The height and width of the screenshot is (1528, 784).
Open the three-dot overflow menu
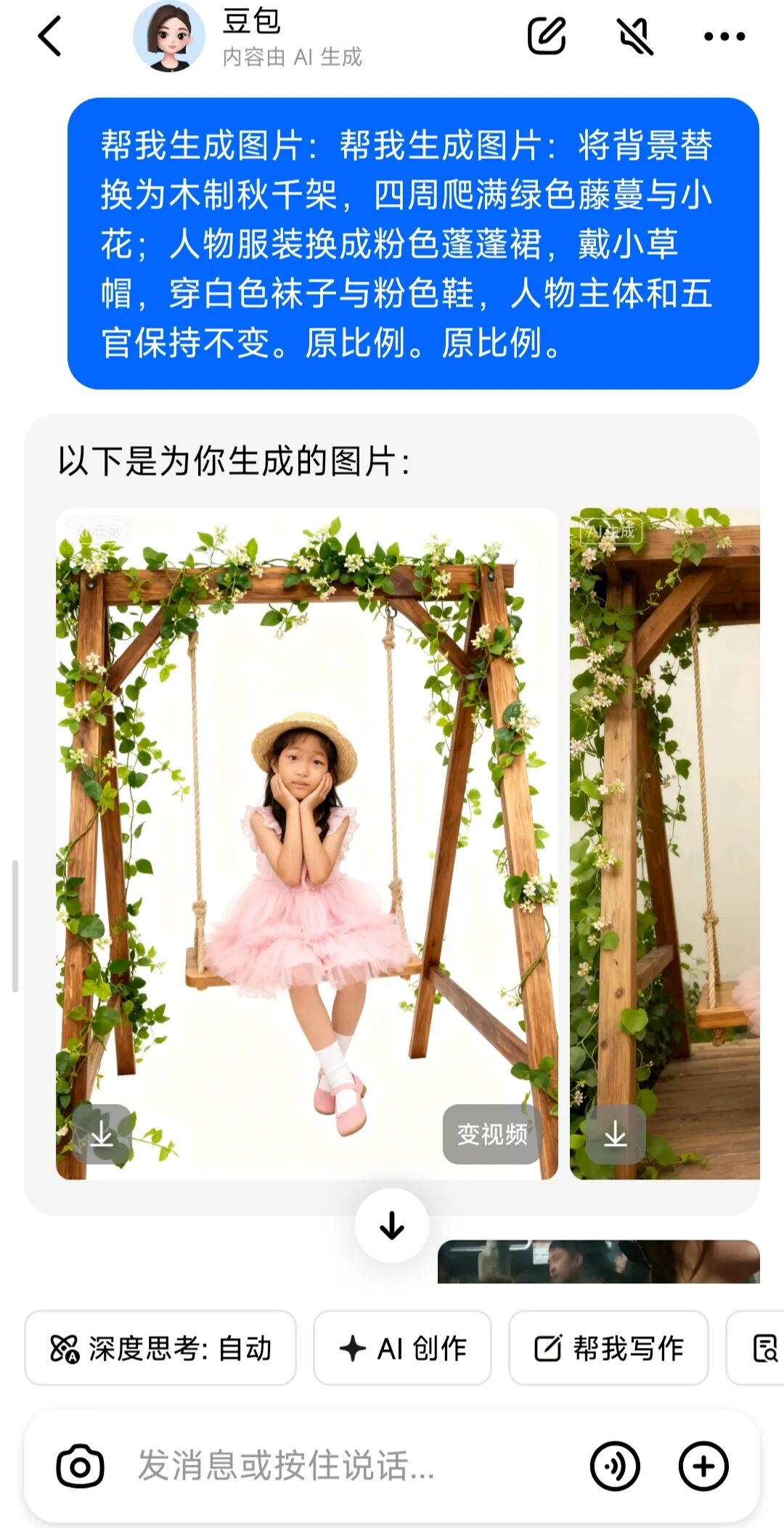pos(724,36)
